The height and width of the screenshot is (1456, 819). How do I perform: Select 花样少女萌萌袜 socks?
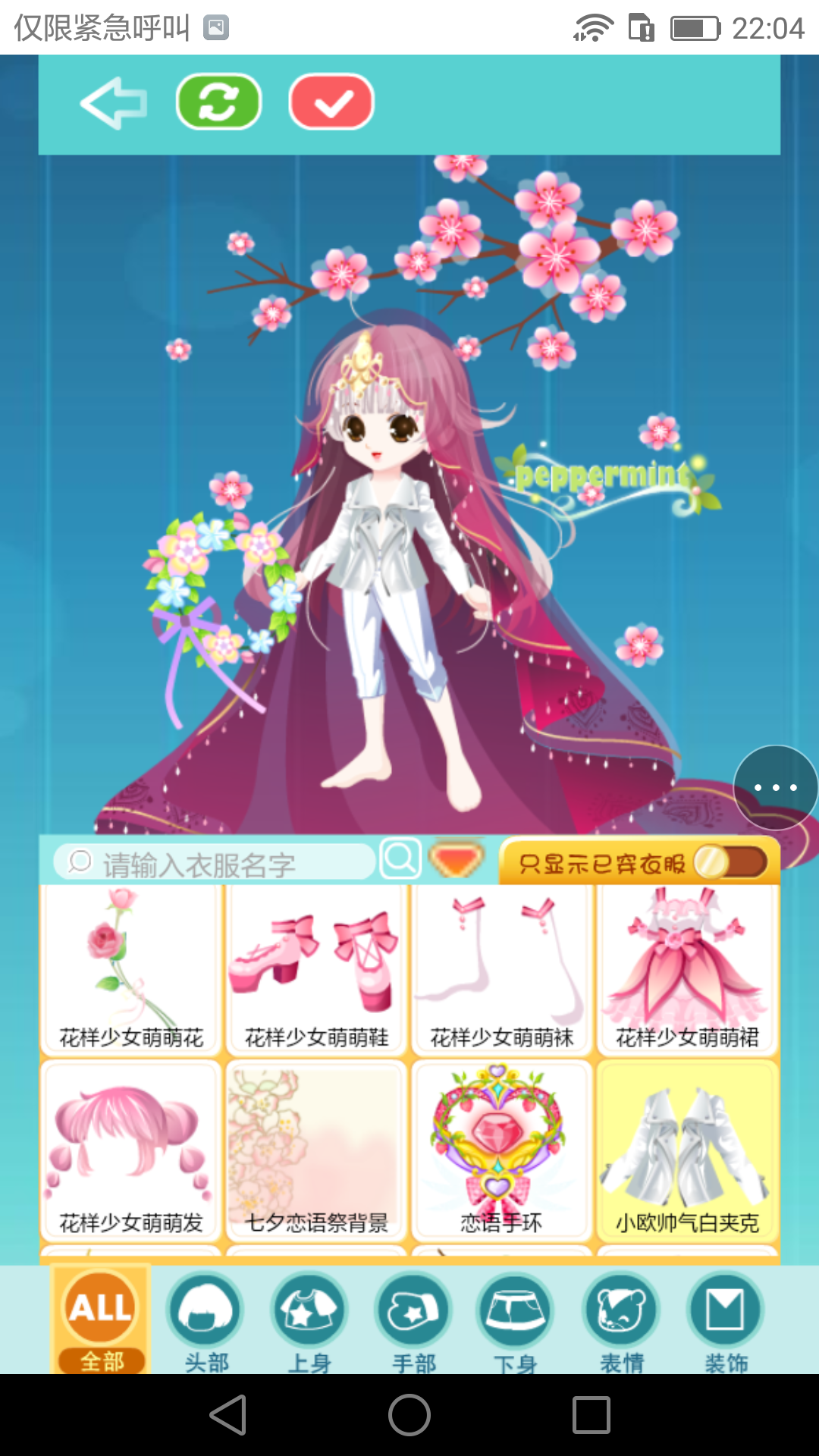tap(502, 971)
